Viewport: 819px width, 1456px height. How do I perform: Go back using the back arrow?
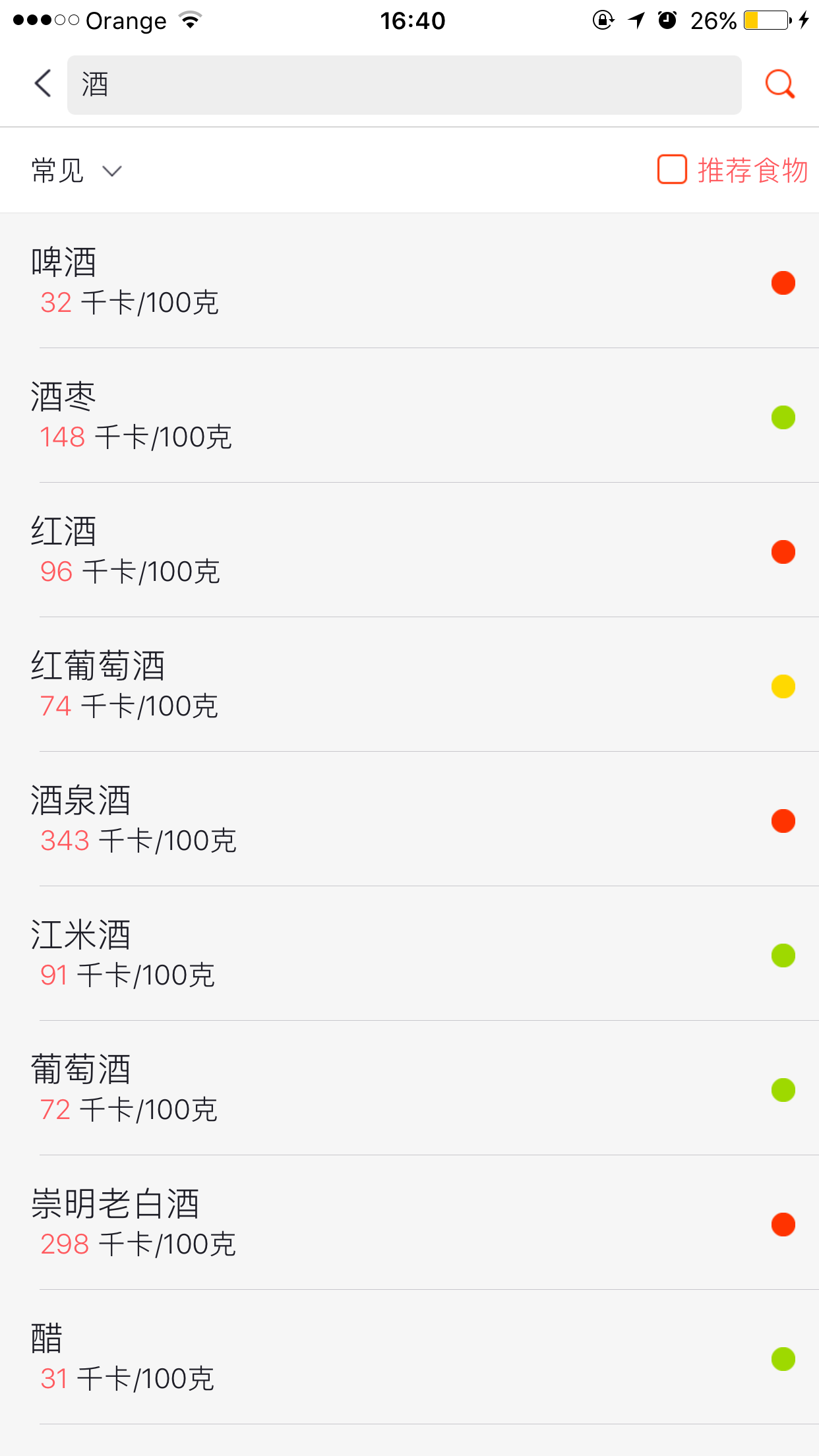[43, 84]
